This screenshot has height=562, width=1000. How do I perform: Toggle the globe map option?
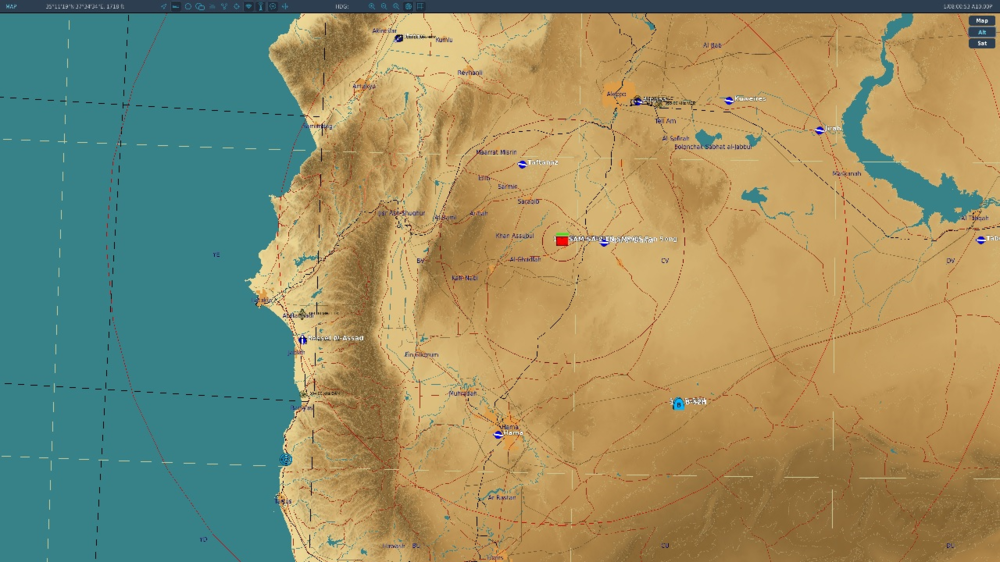click(408, 6)
